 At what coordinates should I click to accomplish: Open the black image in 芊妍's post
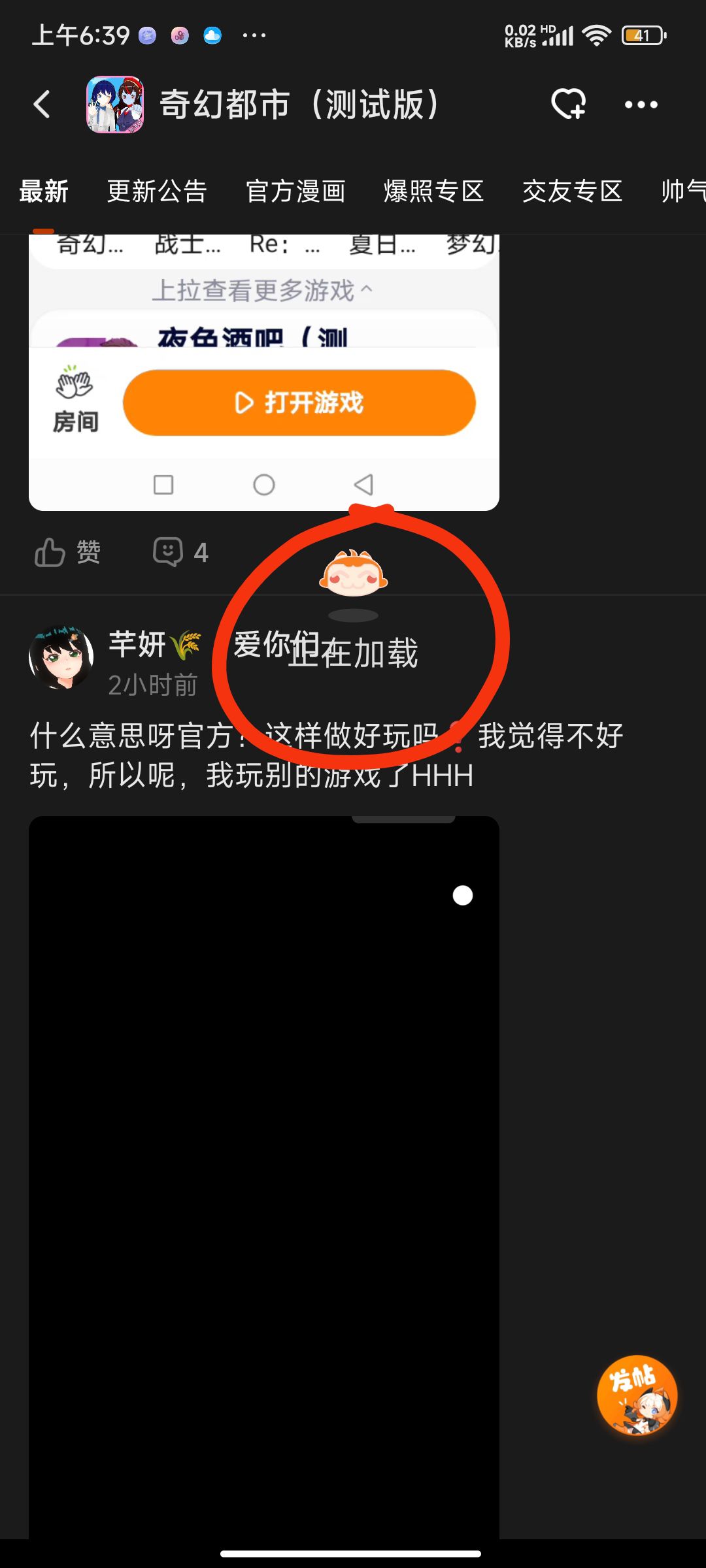264,1177
